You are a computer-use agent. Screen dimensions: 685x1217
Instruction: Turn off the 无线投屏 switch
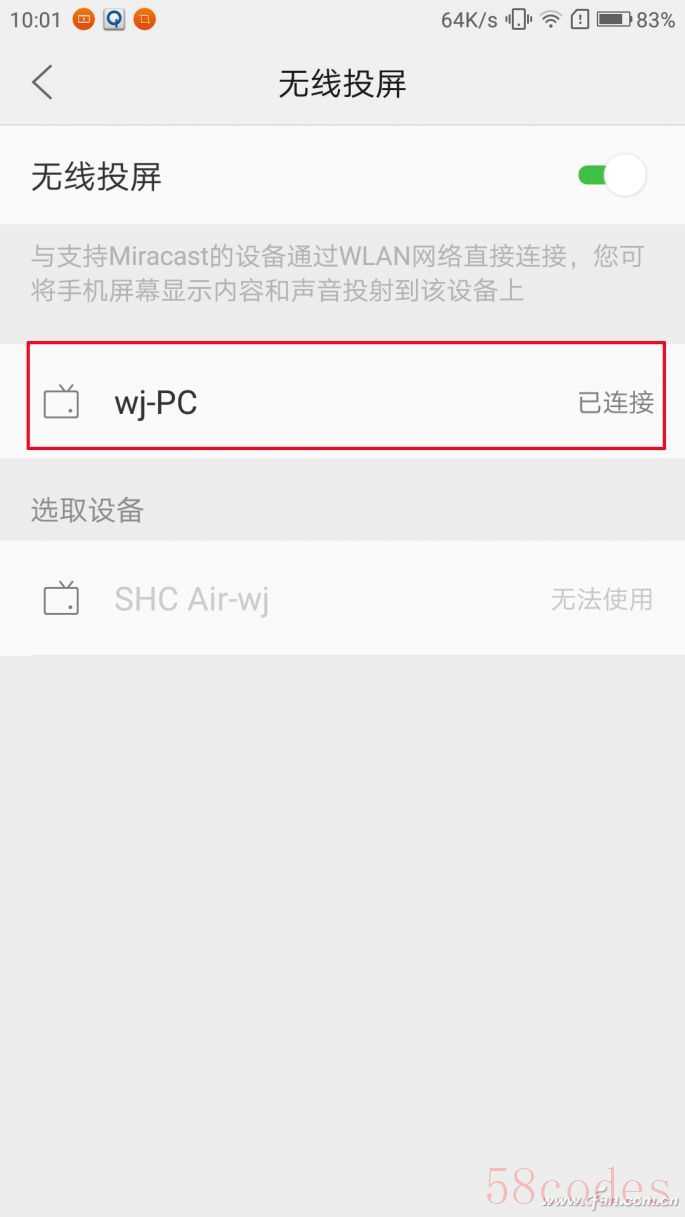611,176
